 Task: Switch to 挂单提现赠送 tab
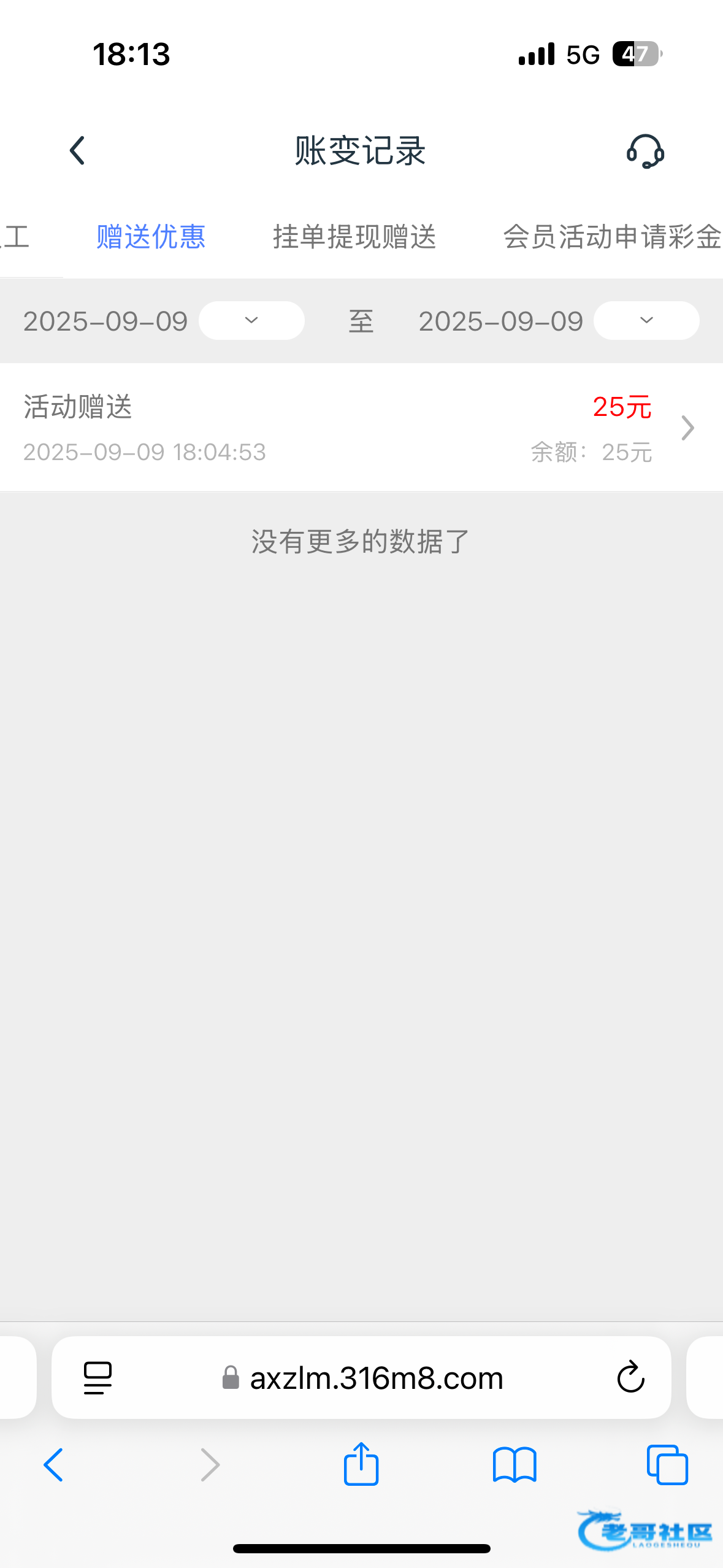pyautogui.click(x=354, y=237)
